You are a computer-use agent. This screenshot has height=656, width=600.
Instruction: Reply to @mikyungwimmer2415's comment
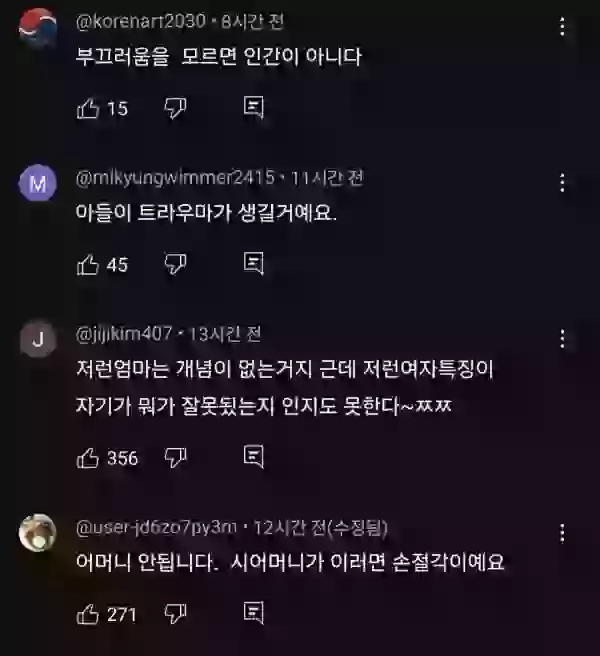point(254,264)
